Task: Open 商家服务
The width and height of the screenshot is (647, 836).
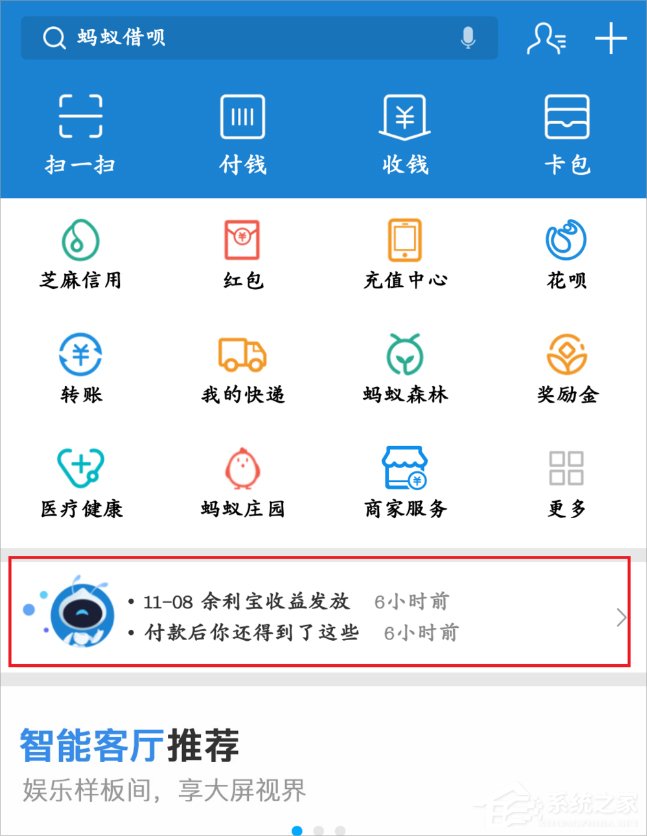Action: click(405, 482)
